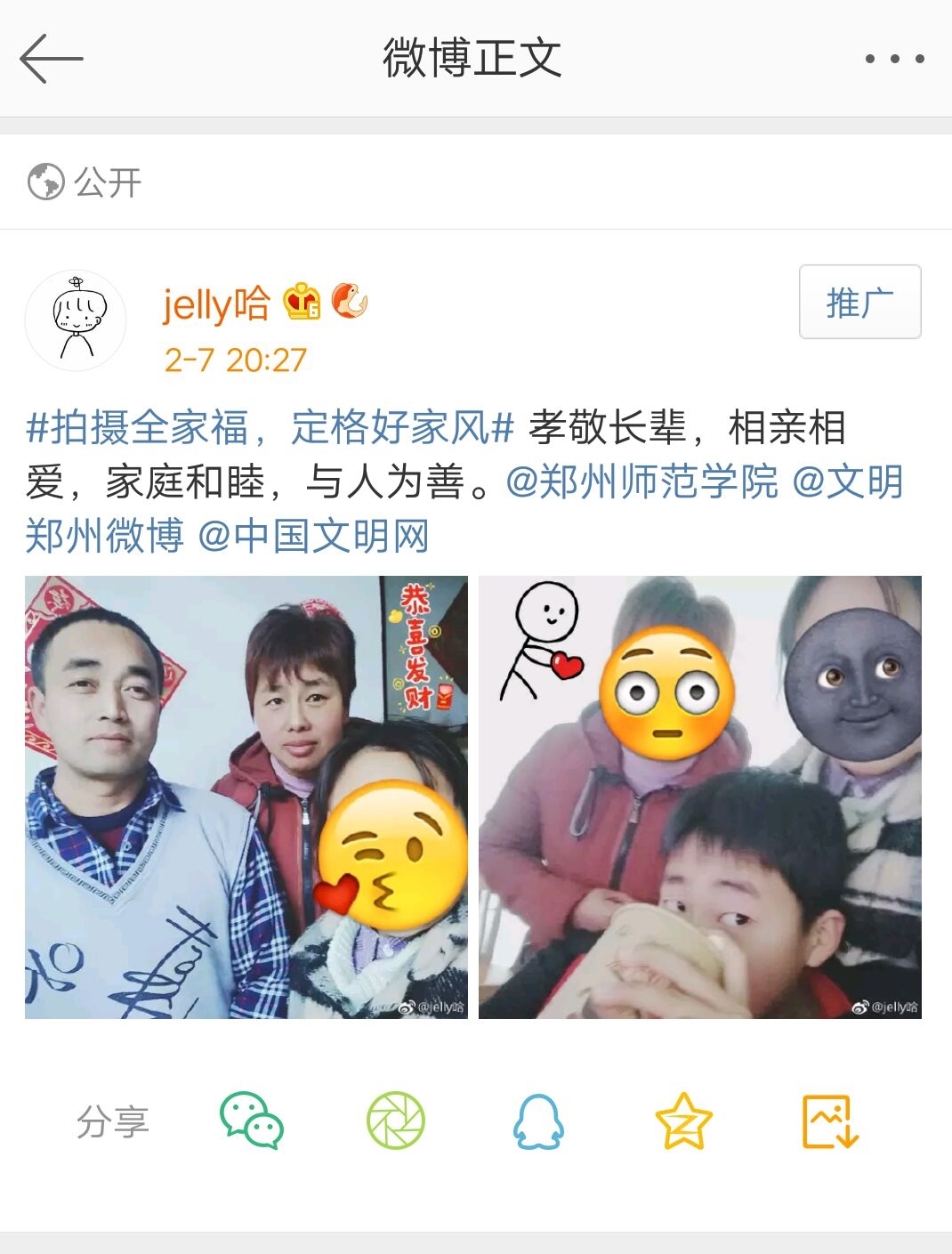Screen dimensions: 952x1254
Task: Go back using the top-left arrow
Action: (x=51, y=59)
